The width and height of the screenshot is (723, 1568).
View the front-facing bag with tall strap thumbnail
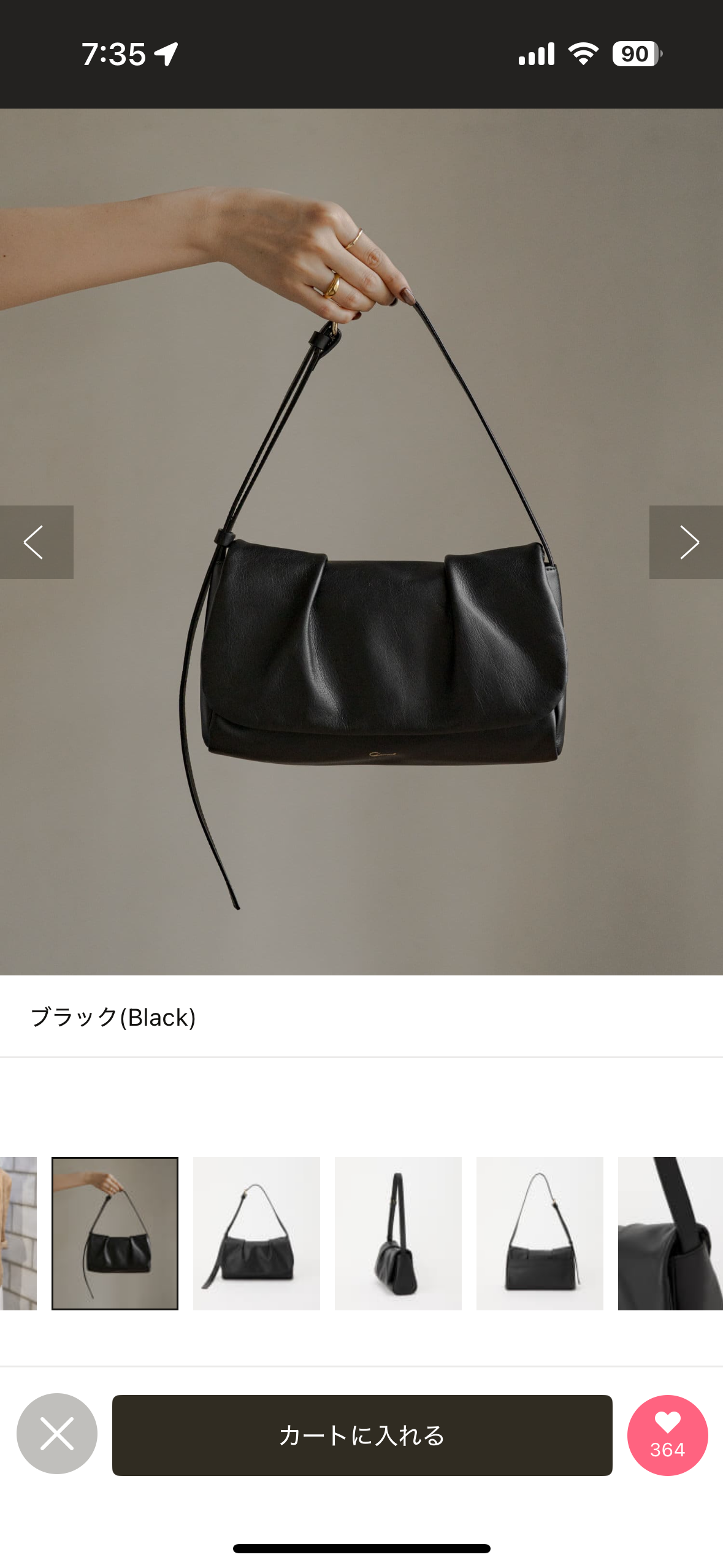pos(540,1233)
